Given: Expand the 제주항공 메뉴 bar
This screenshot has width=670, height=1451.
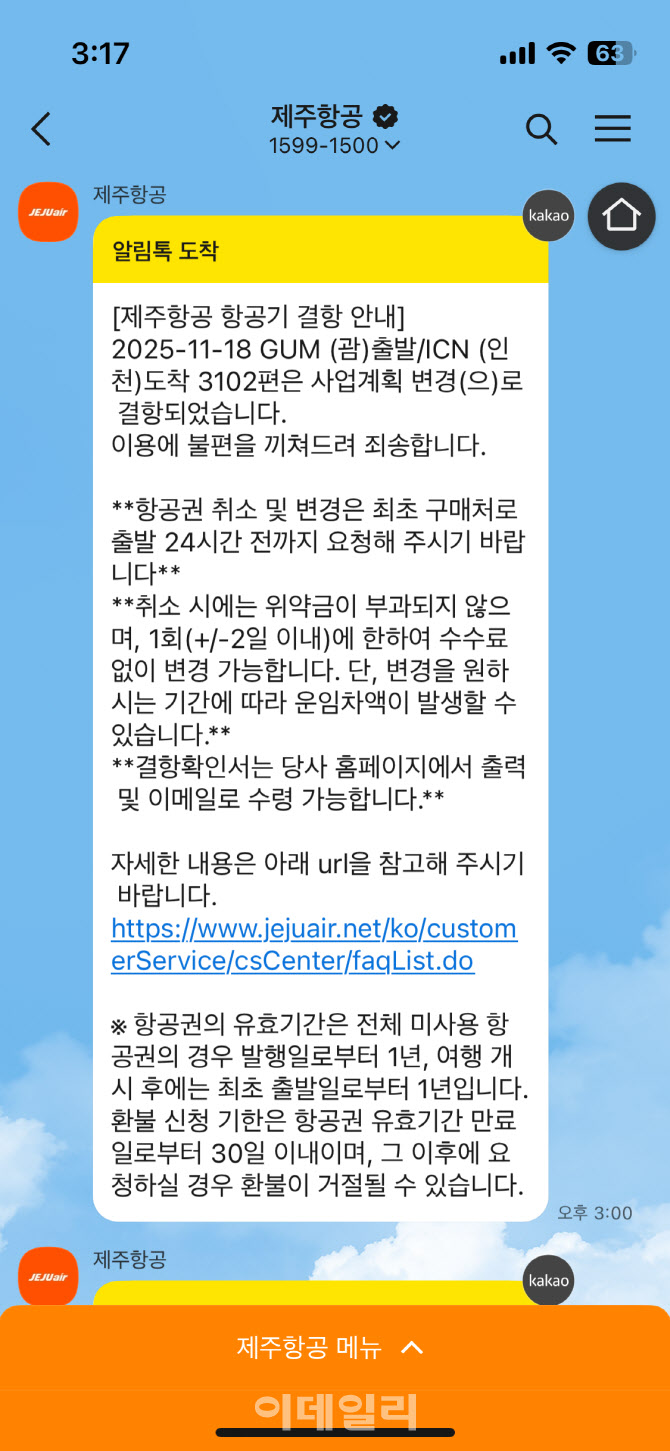Looking at the screenshot, I should (x=334, y=1347).
